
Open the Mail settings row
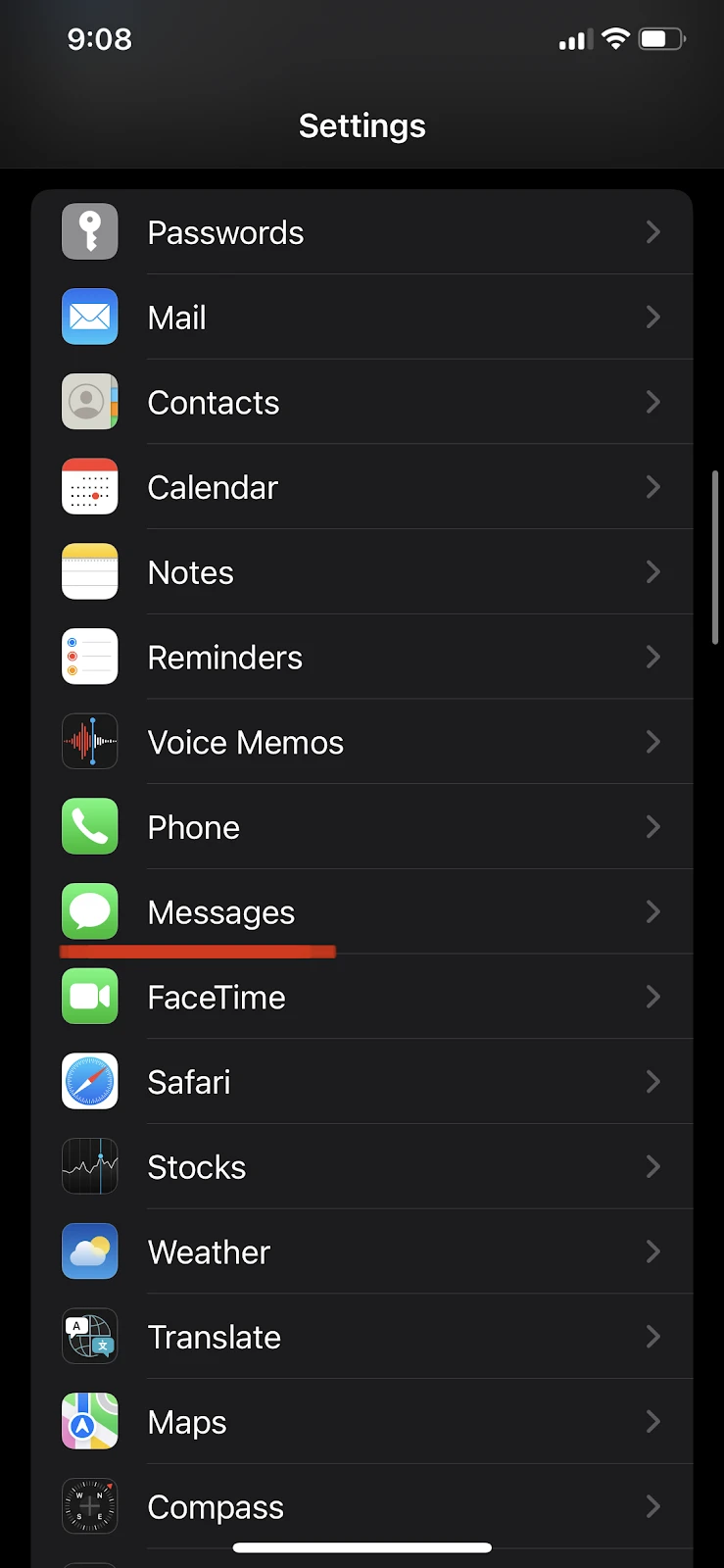[362, 318]
